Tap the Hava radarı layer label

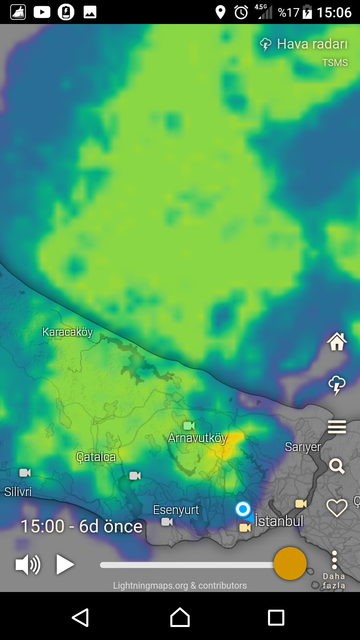[x=304, y=44]
